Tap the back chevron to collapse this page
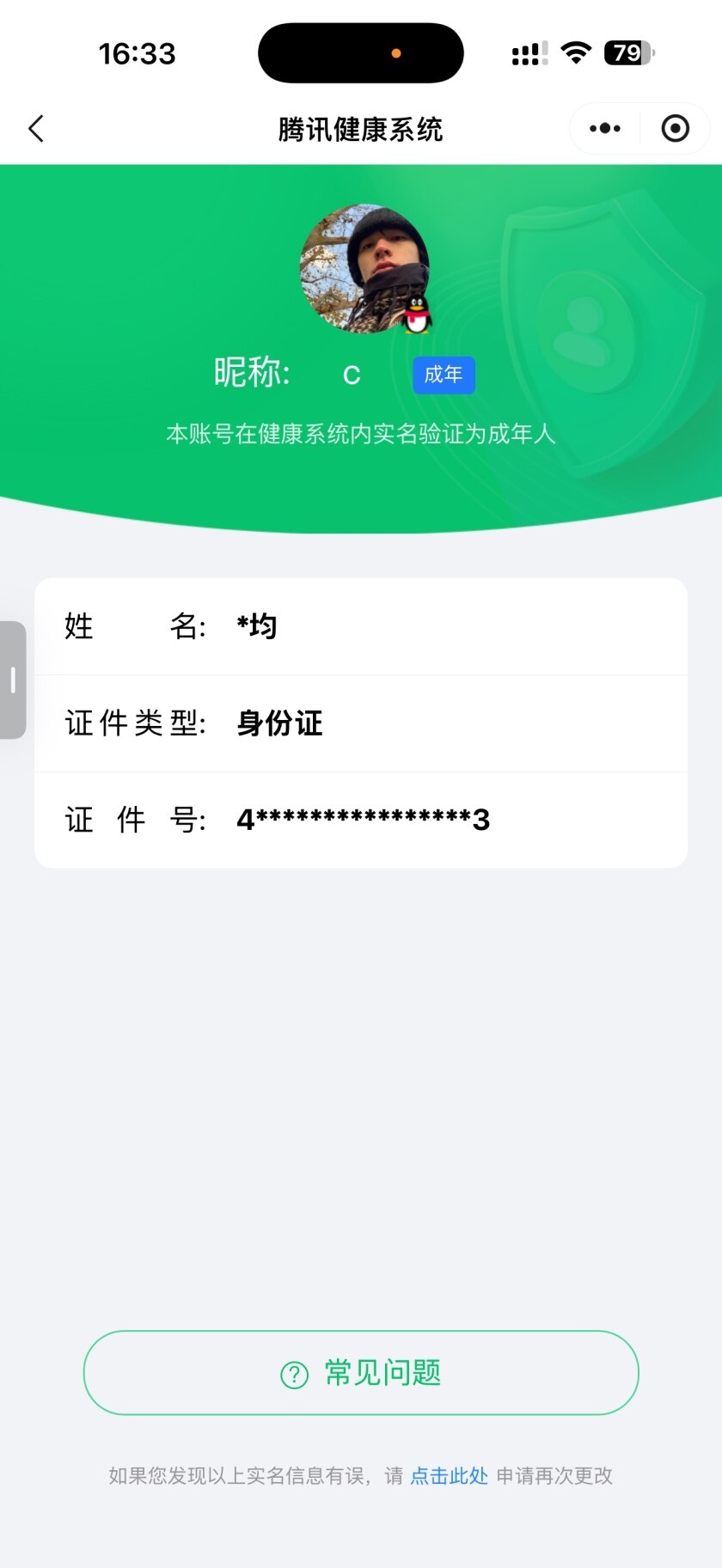This screenshot has width=722, height=1568. point(35,127)
